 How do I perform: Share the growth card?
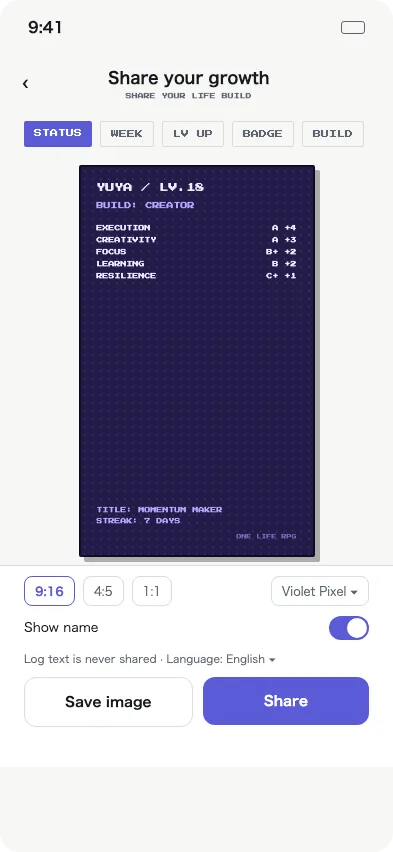click(286, 701)
